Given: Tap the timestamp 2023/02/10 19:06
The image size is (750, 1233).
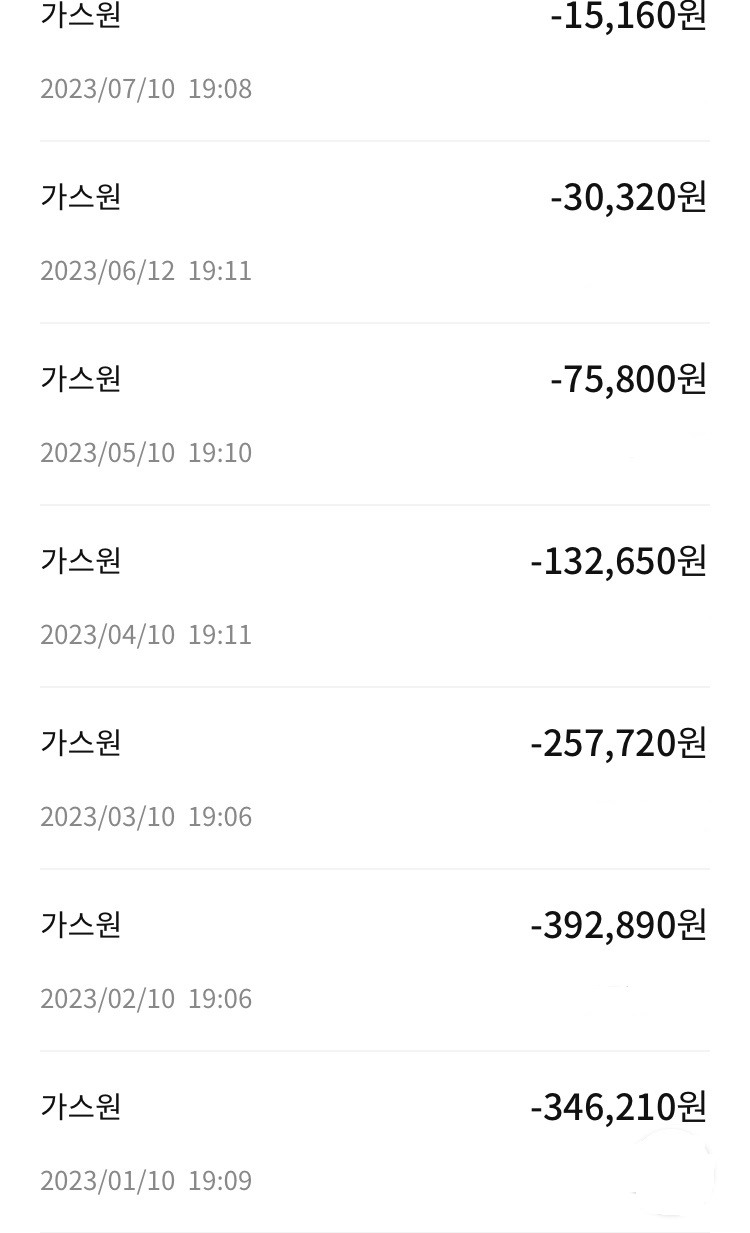Looking at the screenshot, I should pyautogui.click(x=146, y=998).
